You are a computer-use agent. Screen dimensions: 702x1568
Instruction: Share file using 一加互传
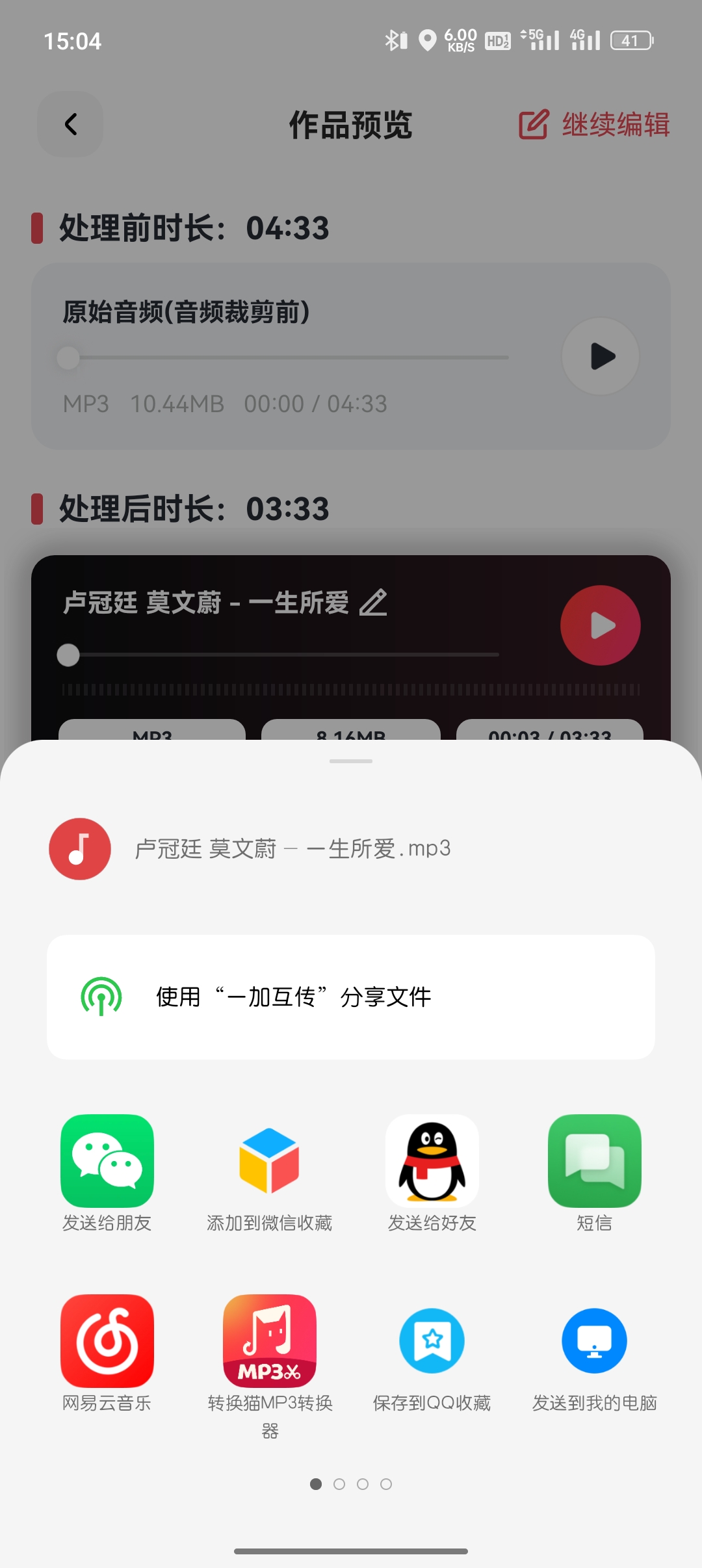[351, 996]
